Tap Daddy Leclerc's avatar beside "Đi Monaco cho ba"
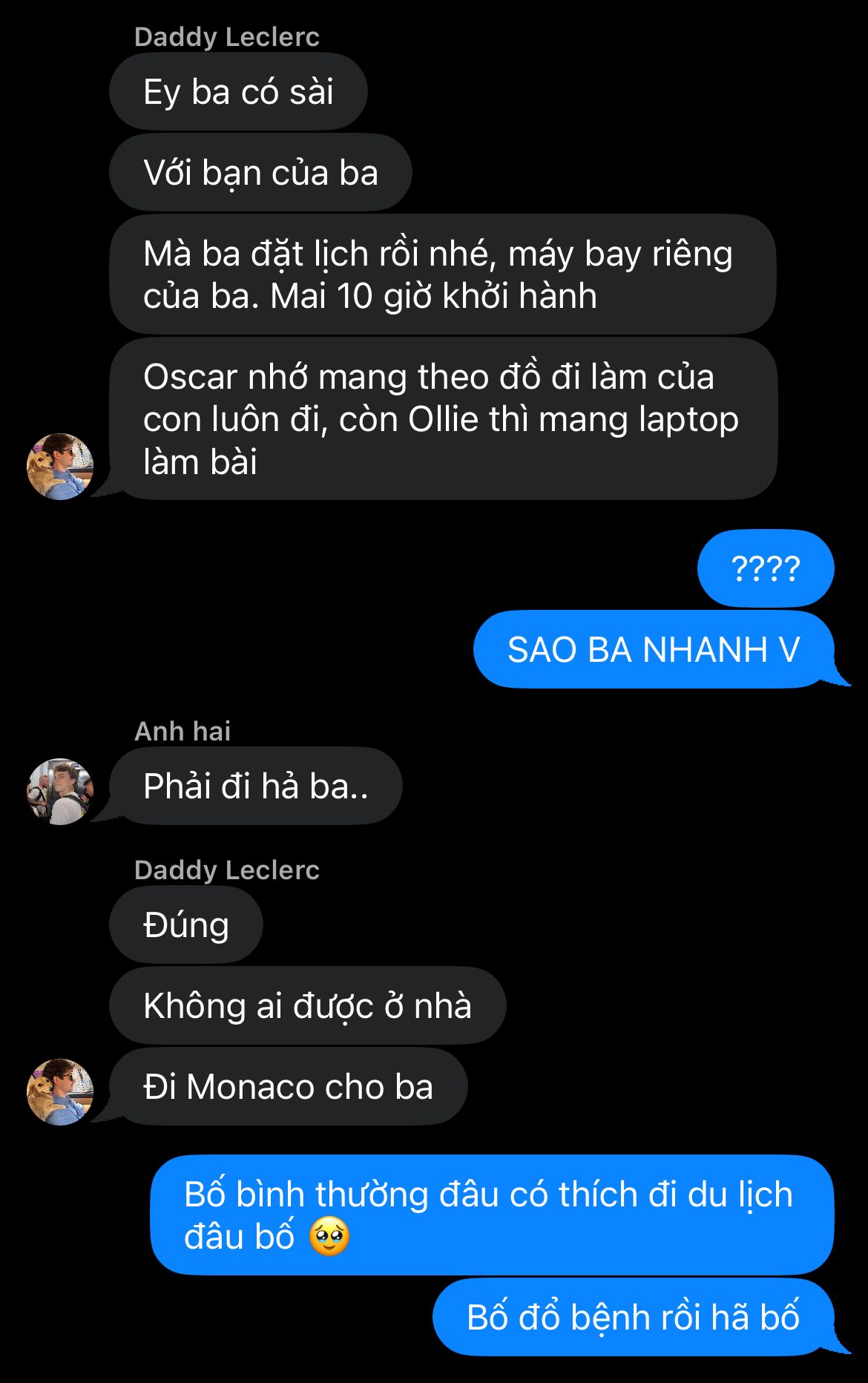This screenshot has height=1383, width=868. pyautogui.click(x=60, y=1091)
